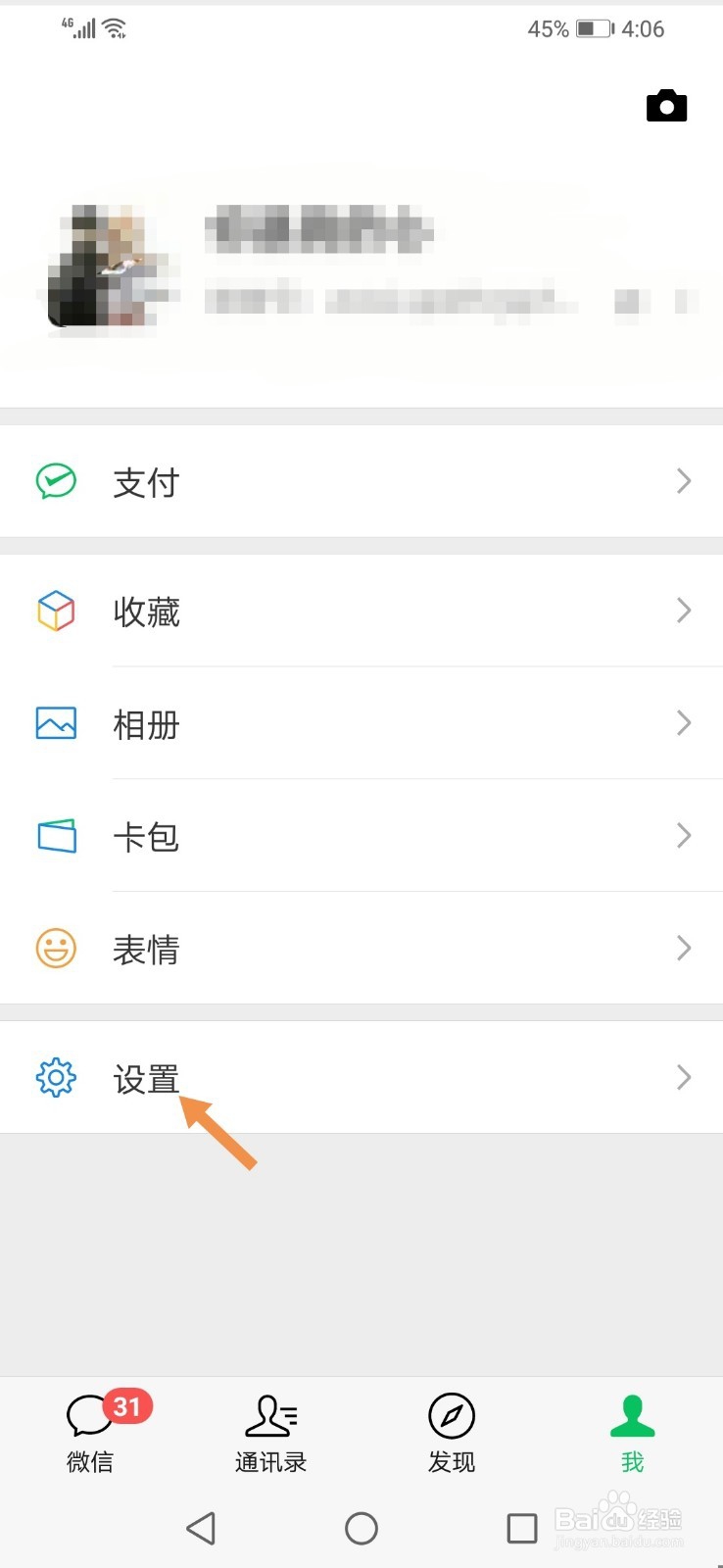Open 收藏 favorites via its colored cube icon
Image resolution: width=723 pixels, height=1568 pixels.
pos(56,611)
